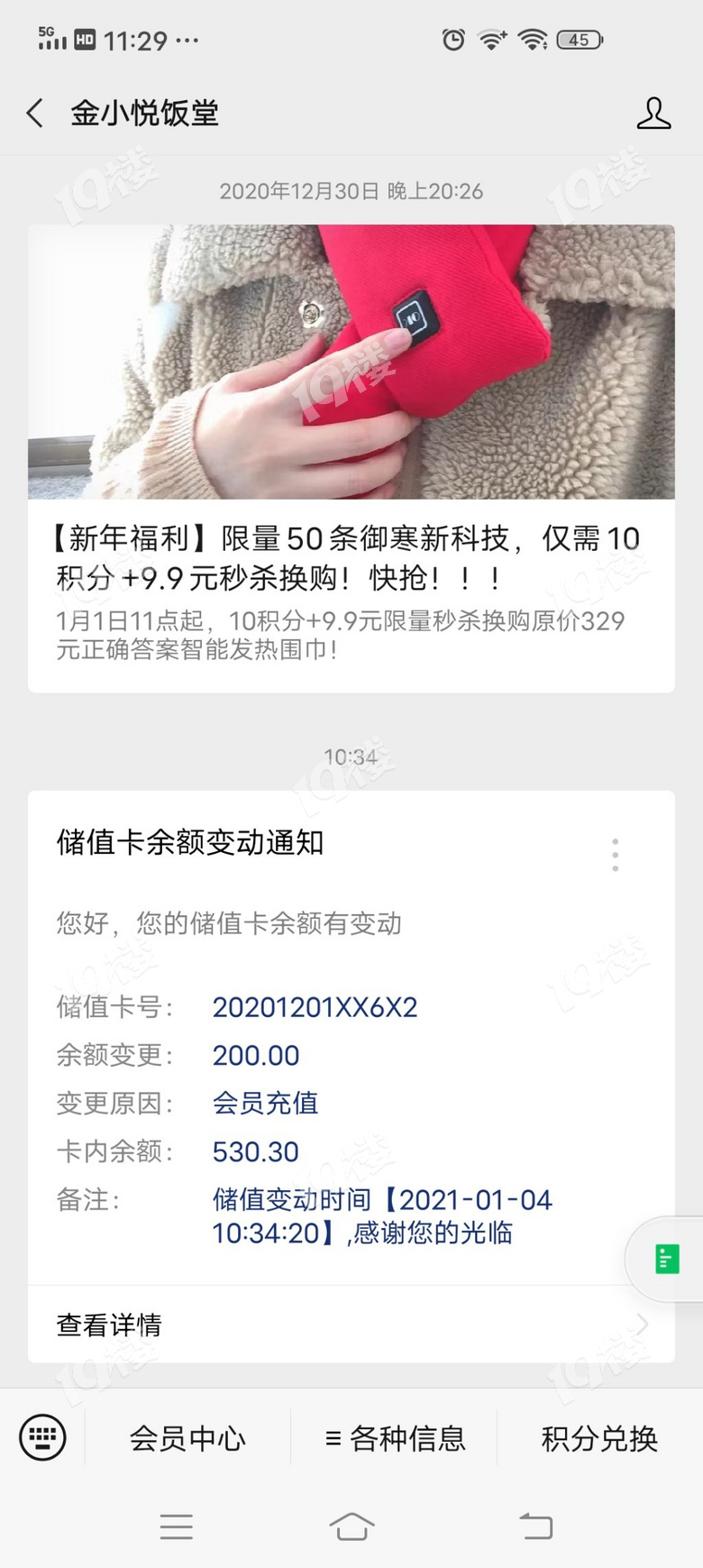Expand the 各种信息 menu
Viewport: 703px width, 1568px height.
(x=395, y=1438)
